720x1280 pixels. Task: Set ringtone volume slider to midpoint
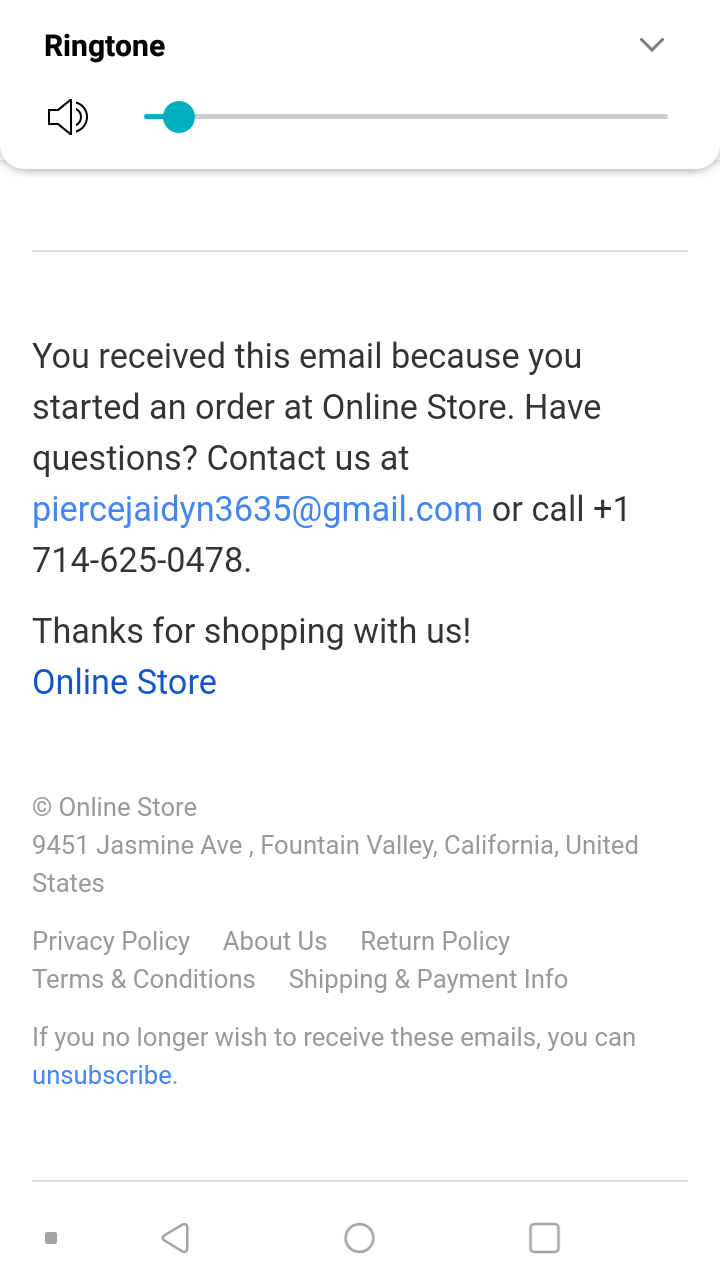pos(406,117)
